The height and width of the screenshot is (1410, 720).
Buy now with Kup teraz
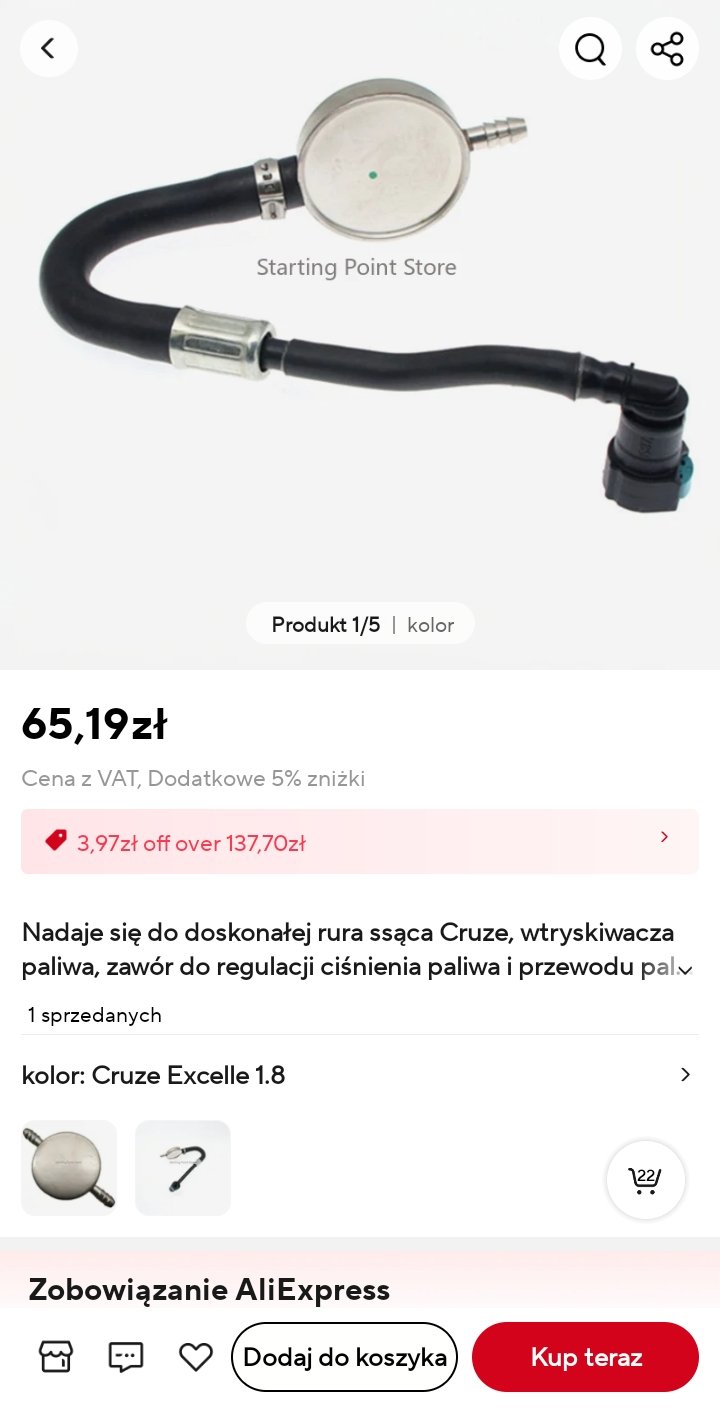585,1357
